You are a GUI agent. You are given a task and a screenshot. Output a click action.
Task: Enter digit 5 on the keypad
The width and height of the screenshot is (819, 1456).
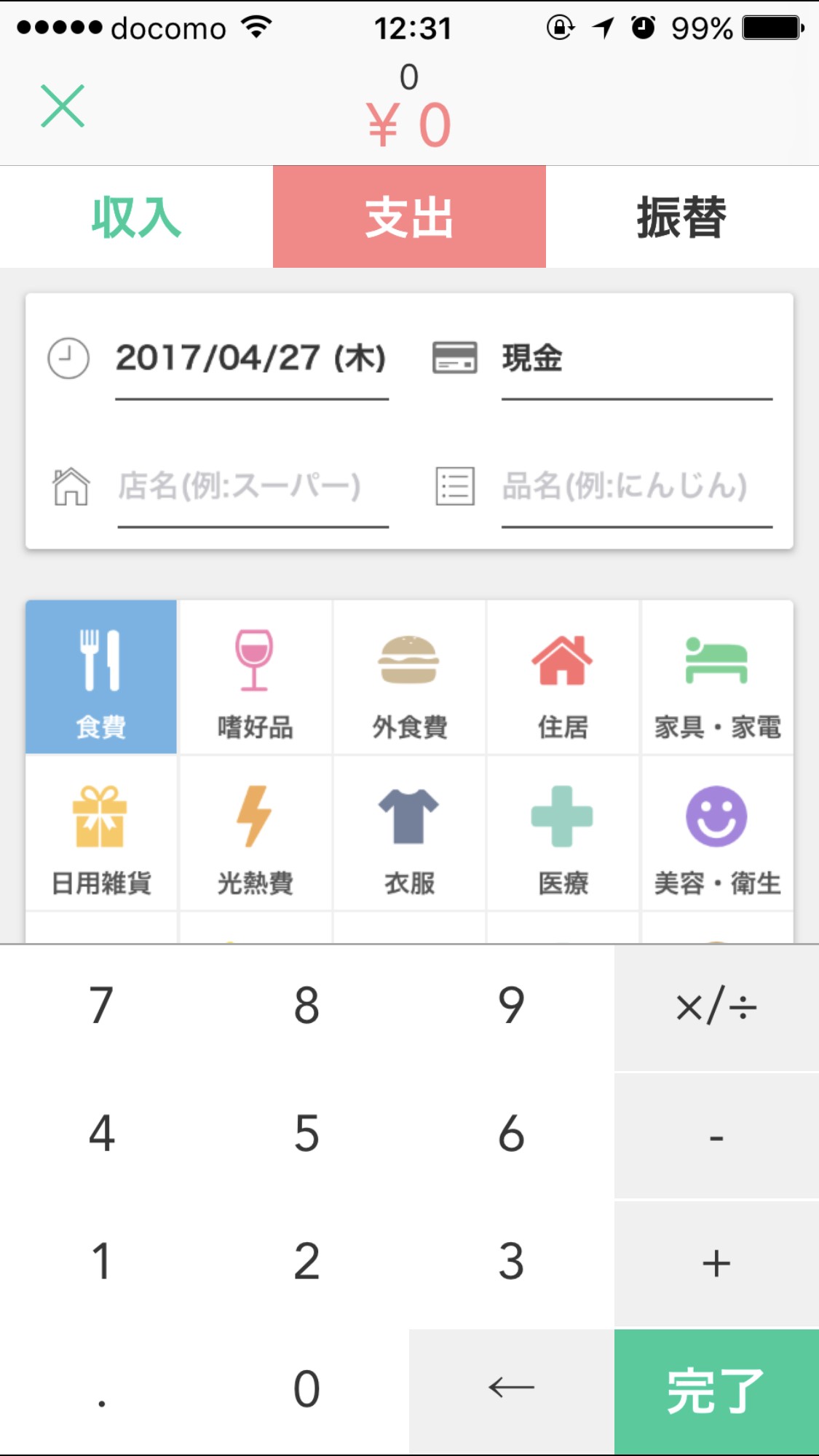pos(306,1134)
